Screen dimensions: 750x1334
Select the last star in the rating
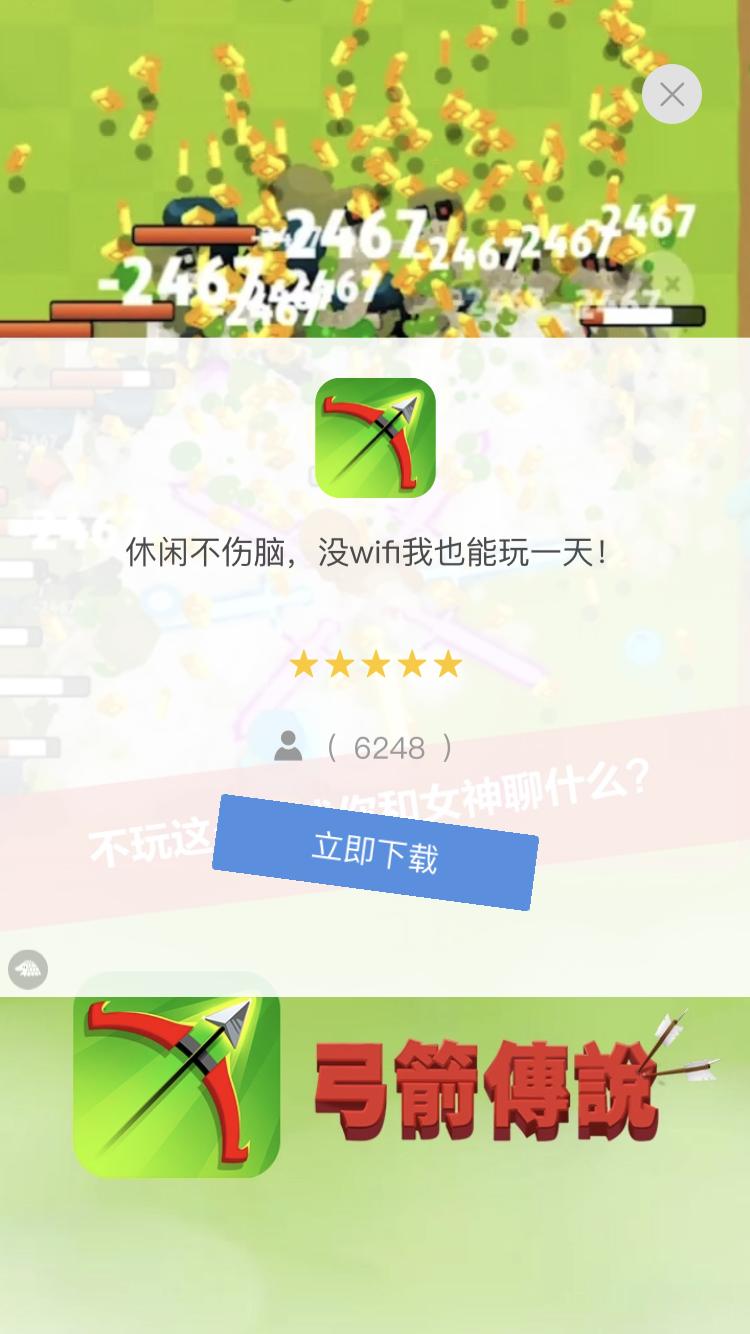click(448, 664)
